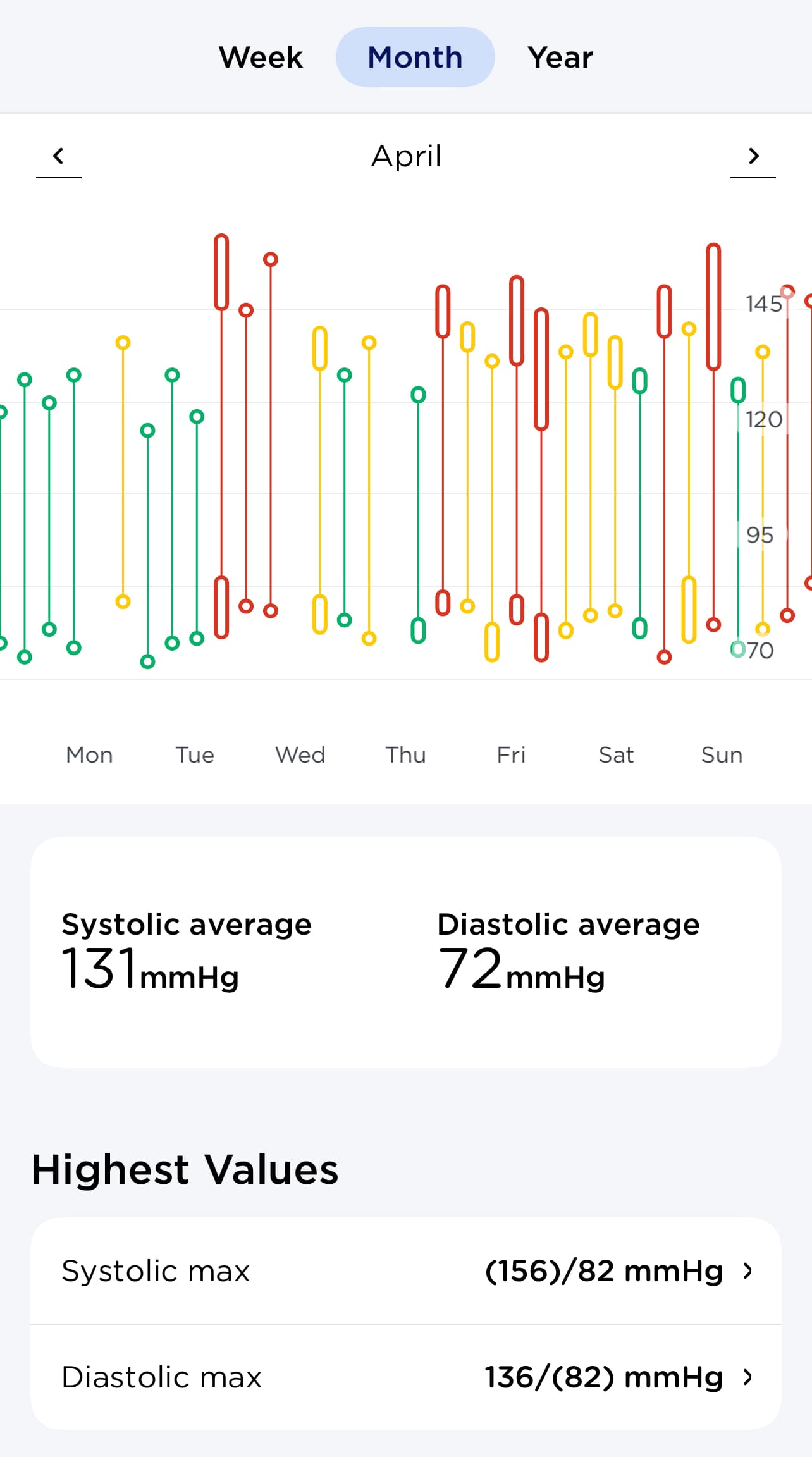Switch to the Year view
Image resolution: width=812 pixels, height=1457 pixels.
point(560,58)
